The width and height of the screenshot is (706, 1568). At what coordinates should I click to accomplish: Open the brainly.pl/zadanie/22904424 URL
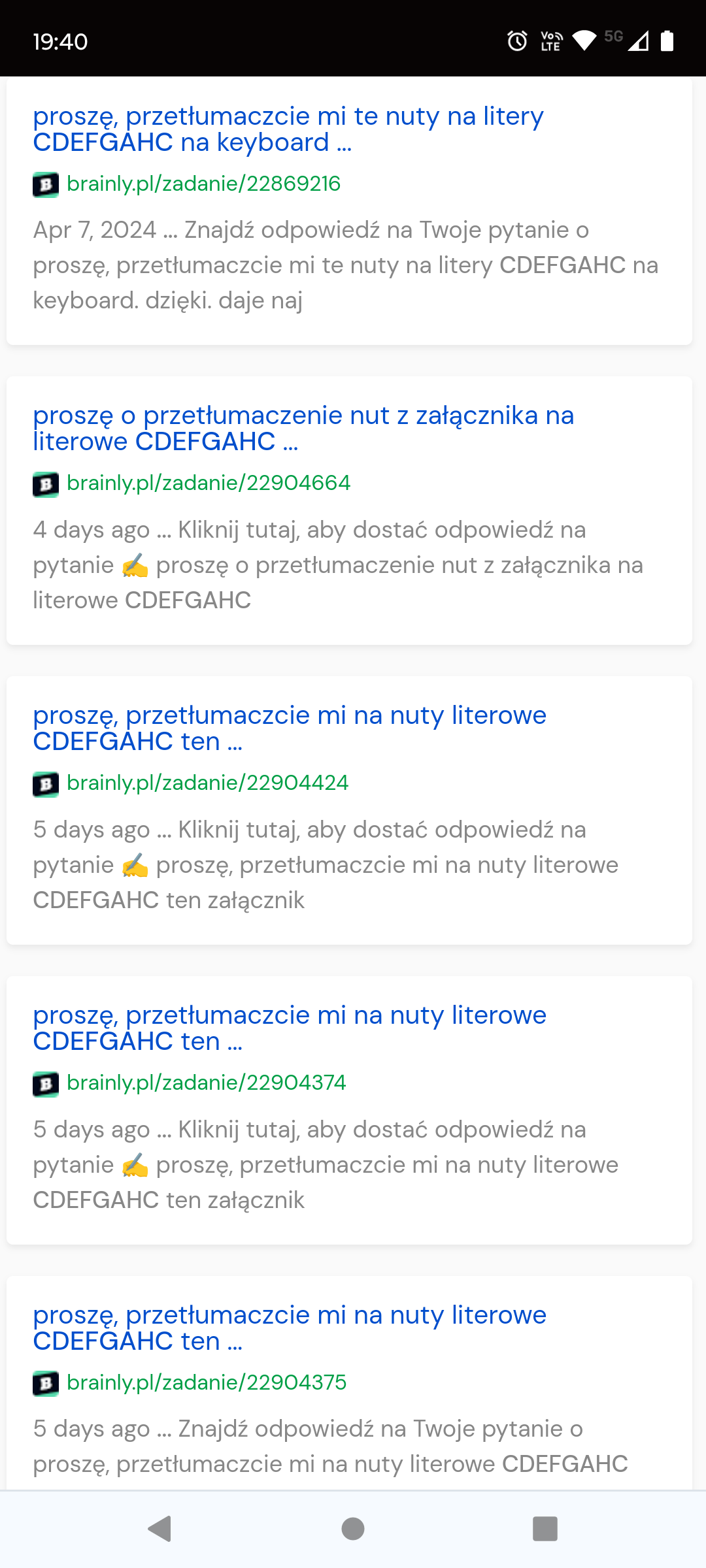pos(208,783)
